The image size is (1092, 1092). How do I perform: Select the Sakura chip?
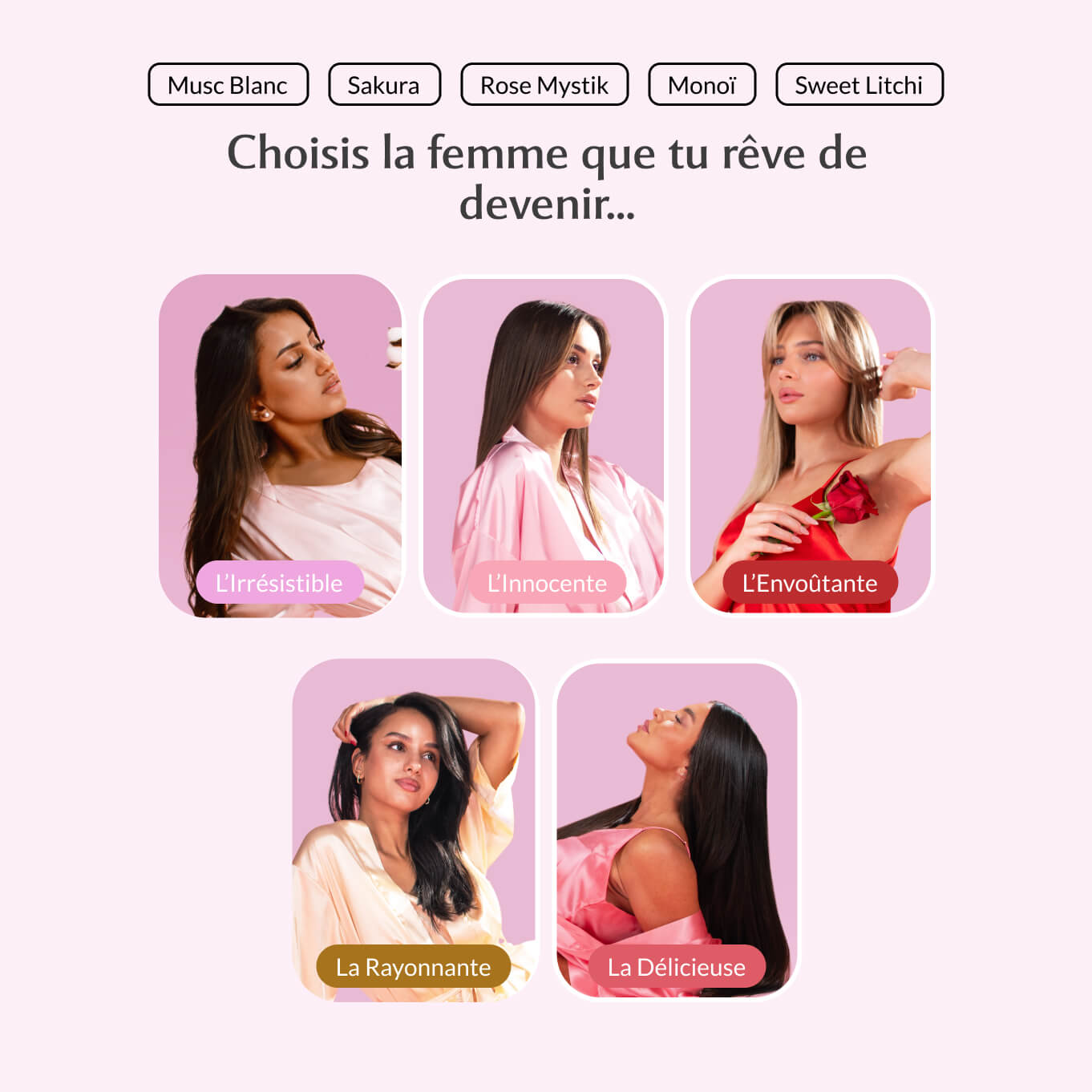(x=384, y=85)
